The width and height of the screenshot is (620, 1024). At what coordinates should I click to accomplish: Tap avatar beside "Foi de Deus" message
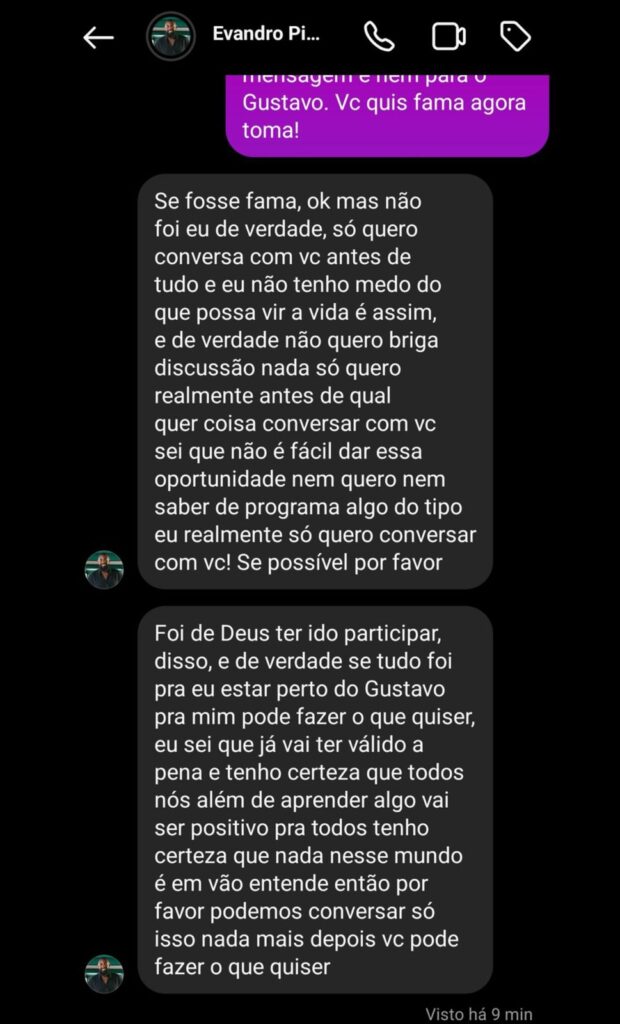[103, 974]
